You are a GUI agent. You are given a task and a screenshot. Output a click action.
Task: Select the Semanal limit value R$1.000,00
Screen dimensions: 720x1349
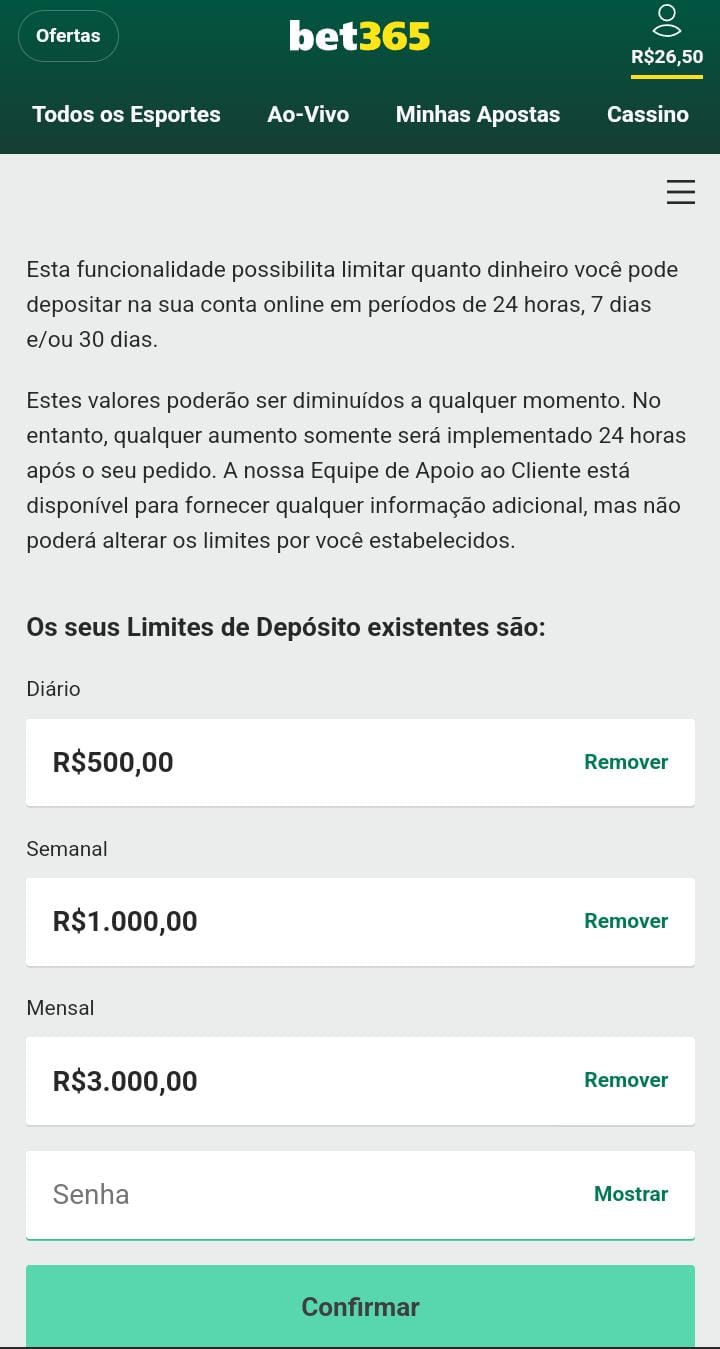[x=125, y=921]
